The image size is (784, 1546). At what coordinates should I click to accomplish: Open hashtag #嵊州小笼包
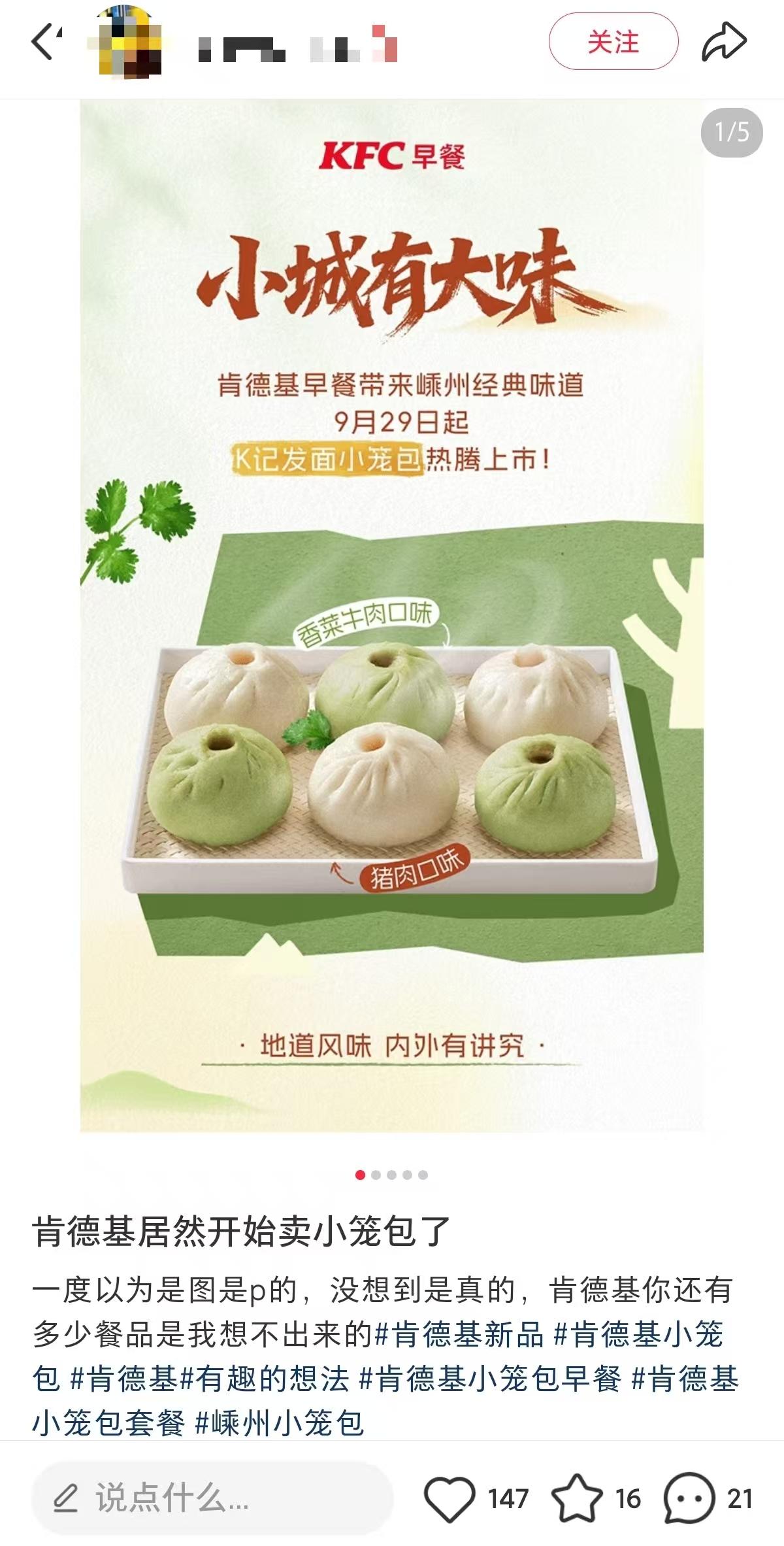280,1422
